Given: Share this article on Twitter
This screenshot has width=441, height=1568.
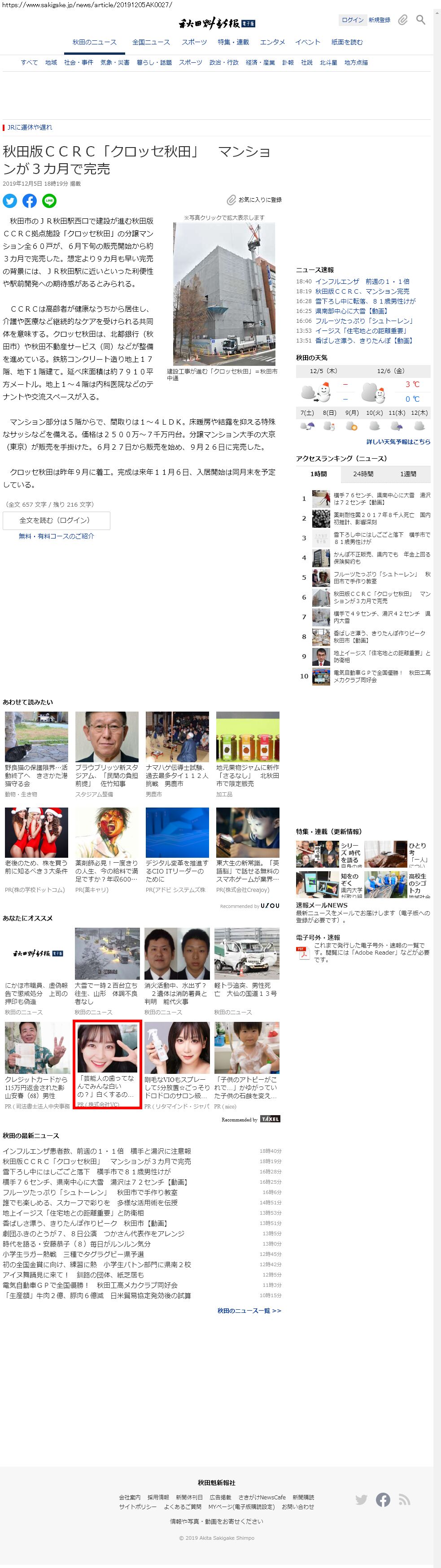Looking at the screenshot, I should pos(10,201).
